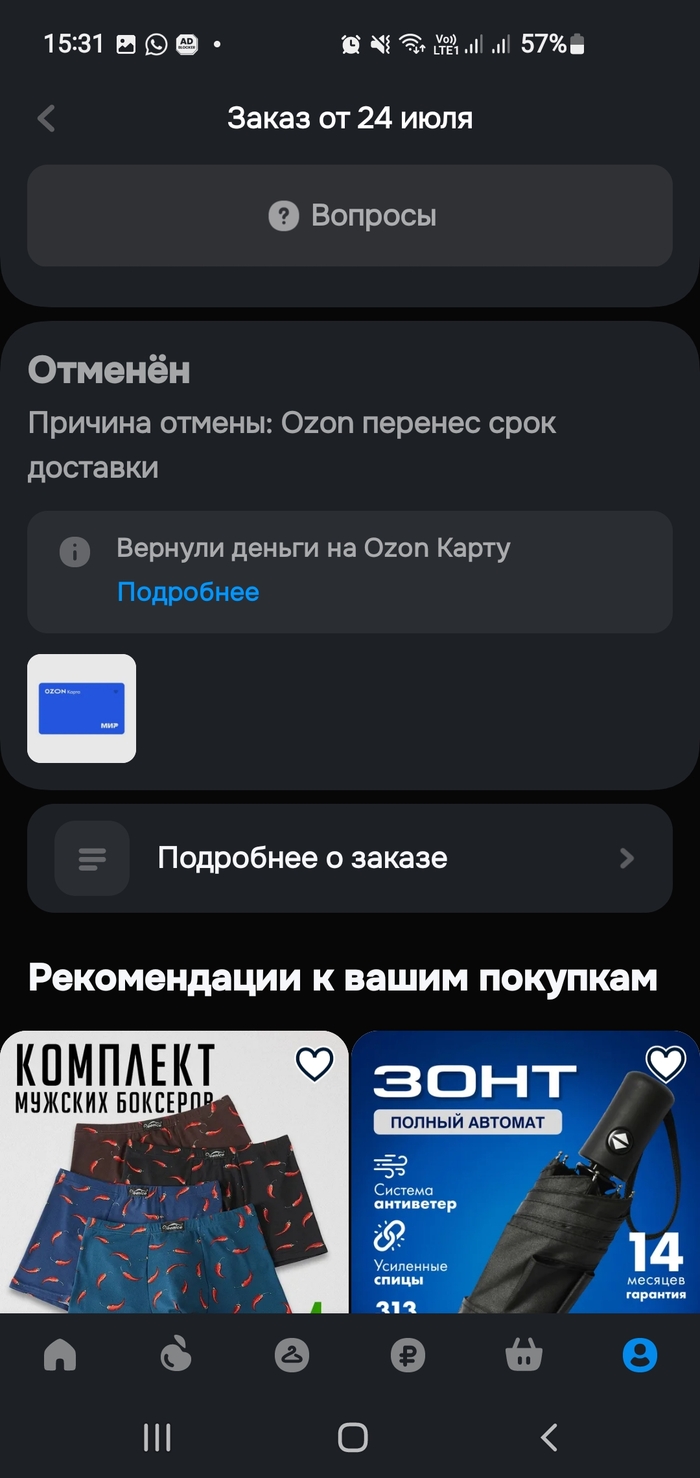Image resolution: width=700 pixels, height=1478 pixels.
Task: Open the clothing hanger tab
Action: (x=292, y=1356)
